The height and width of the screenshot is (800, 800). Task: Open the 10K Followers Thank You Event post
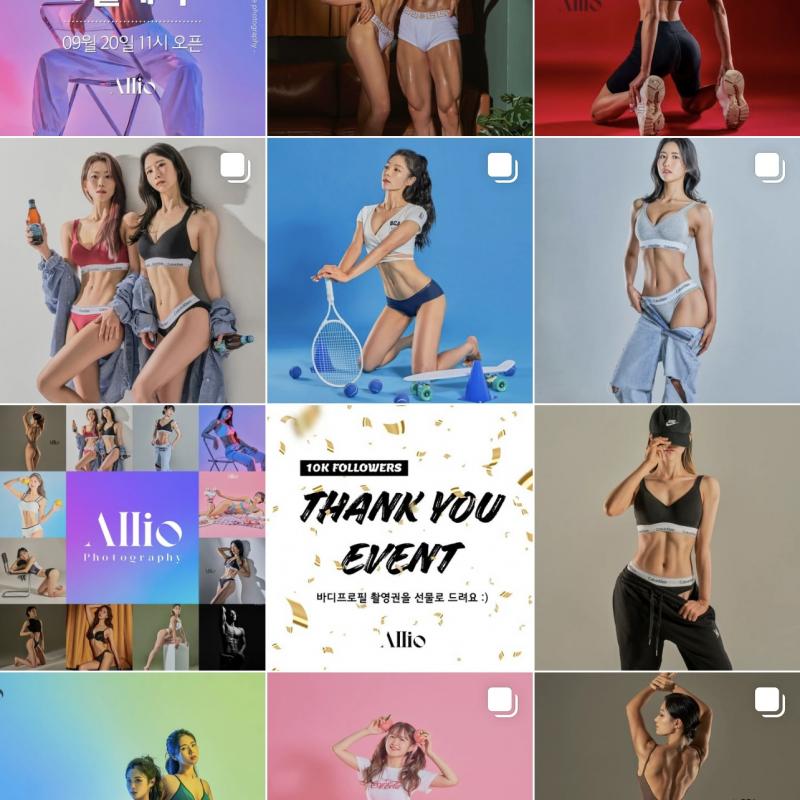(x=400, y=537)
